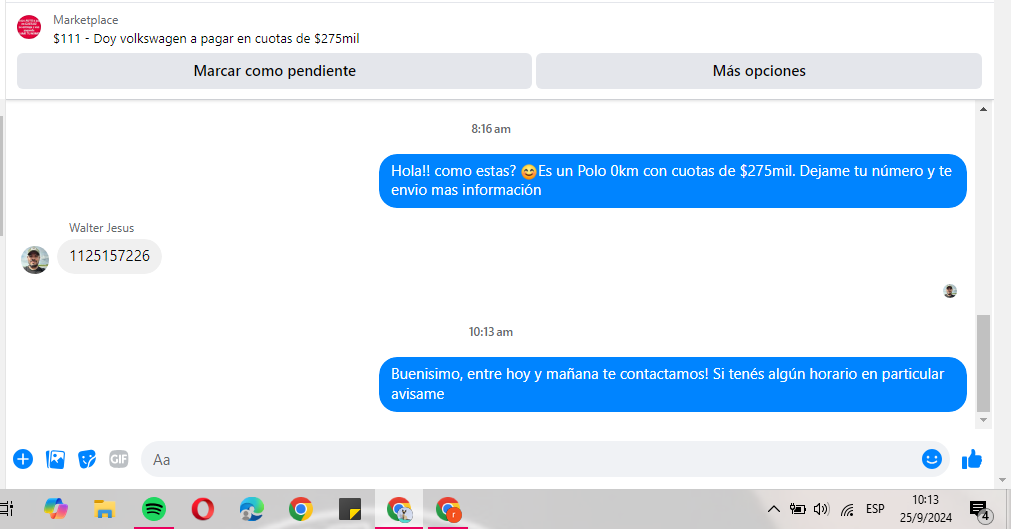Open more actions plus icon
This screenshot has height=529, width=1011.
click(23, 459)
